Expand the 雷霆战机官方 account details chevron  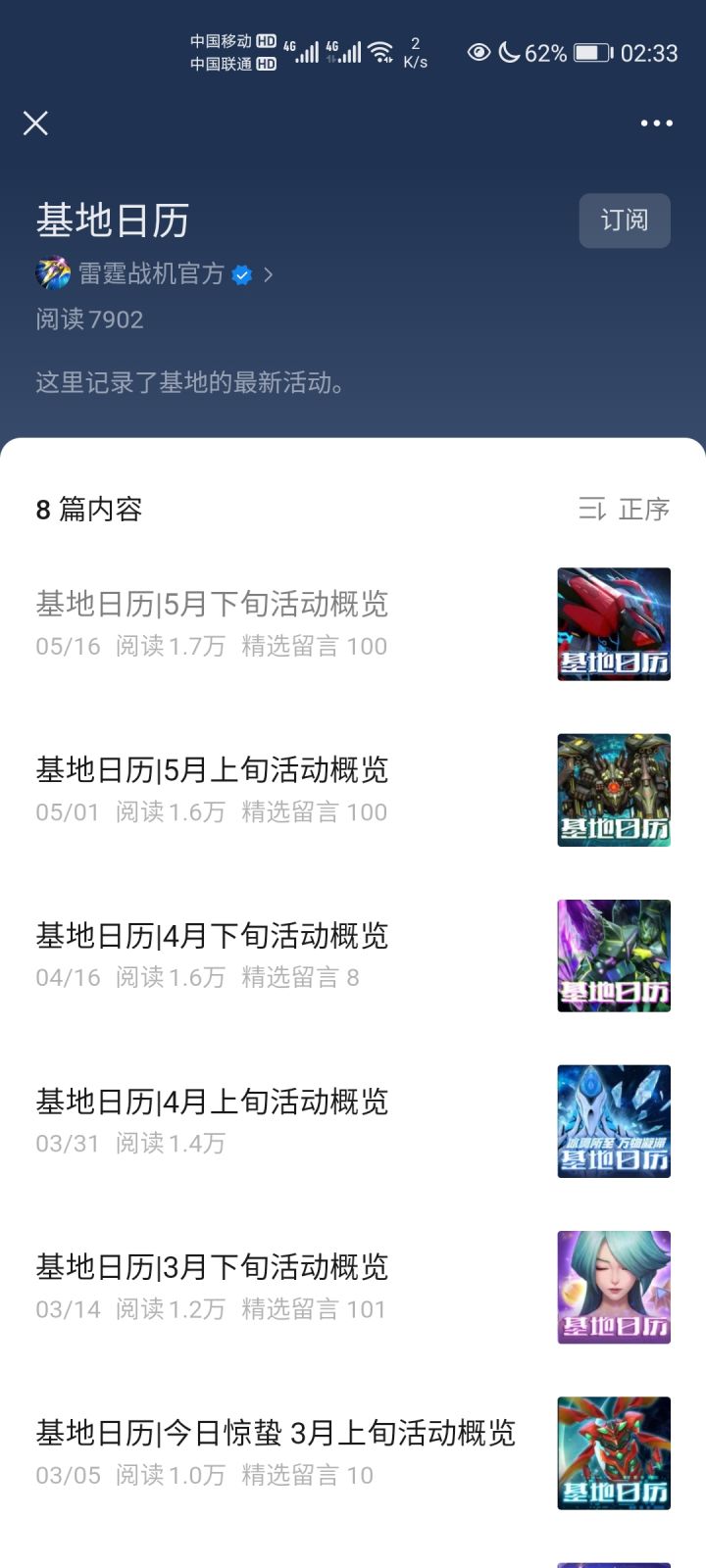267,274
